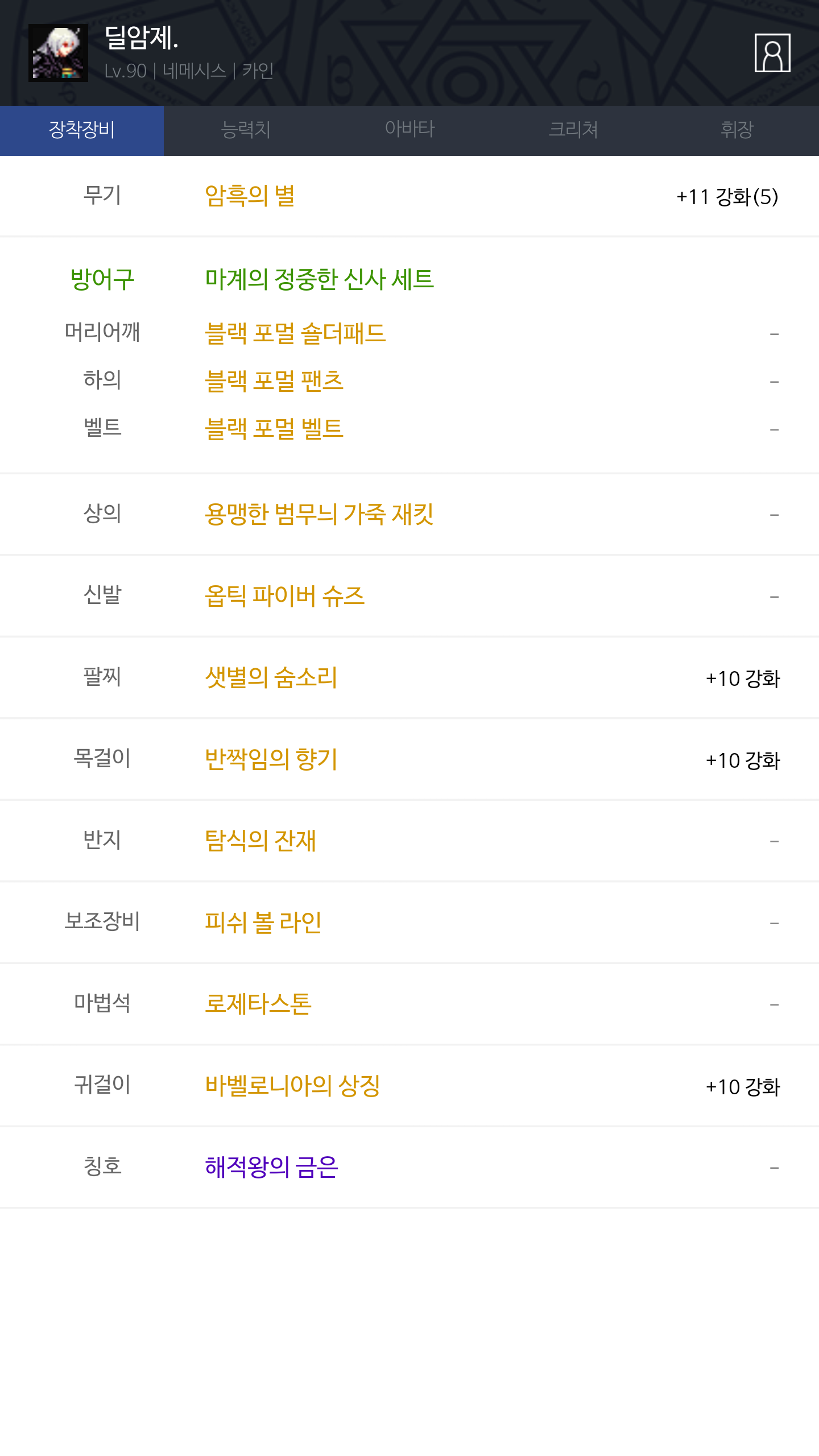Open earring item 바벨로니아의 상징
819x1456 pixels.
click(292, 1086)
